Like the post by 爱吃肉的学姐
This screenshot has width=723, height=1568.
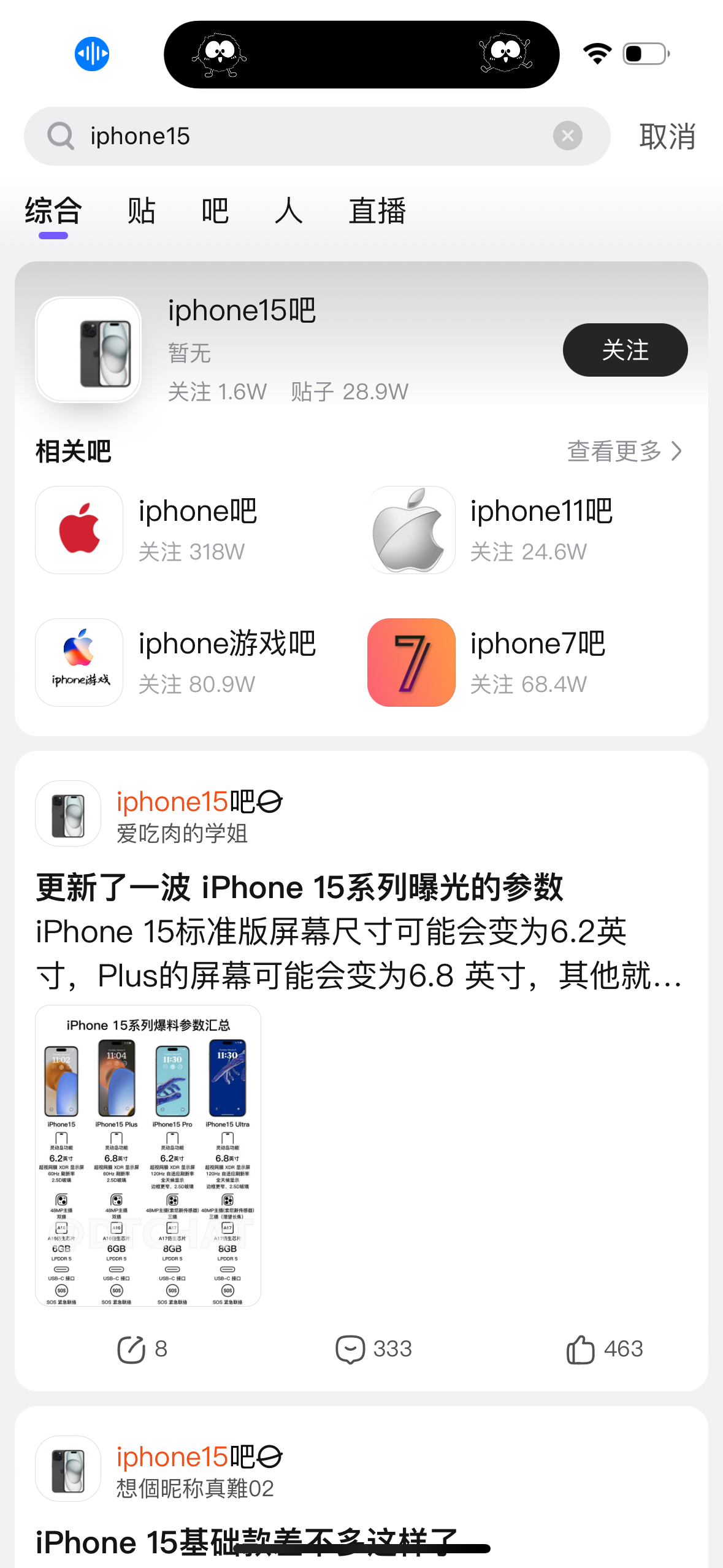pyautogui.click(x=604, y=1349)
